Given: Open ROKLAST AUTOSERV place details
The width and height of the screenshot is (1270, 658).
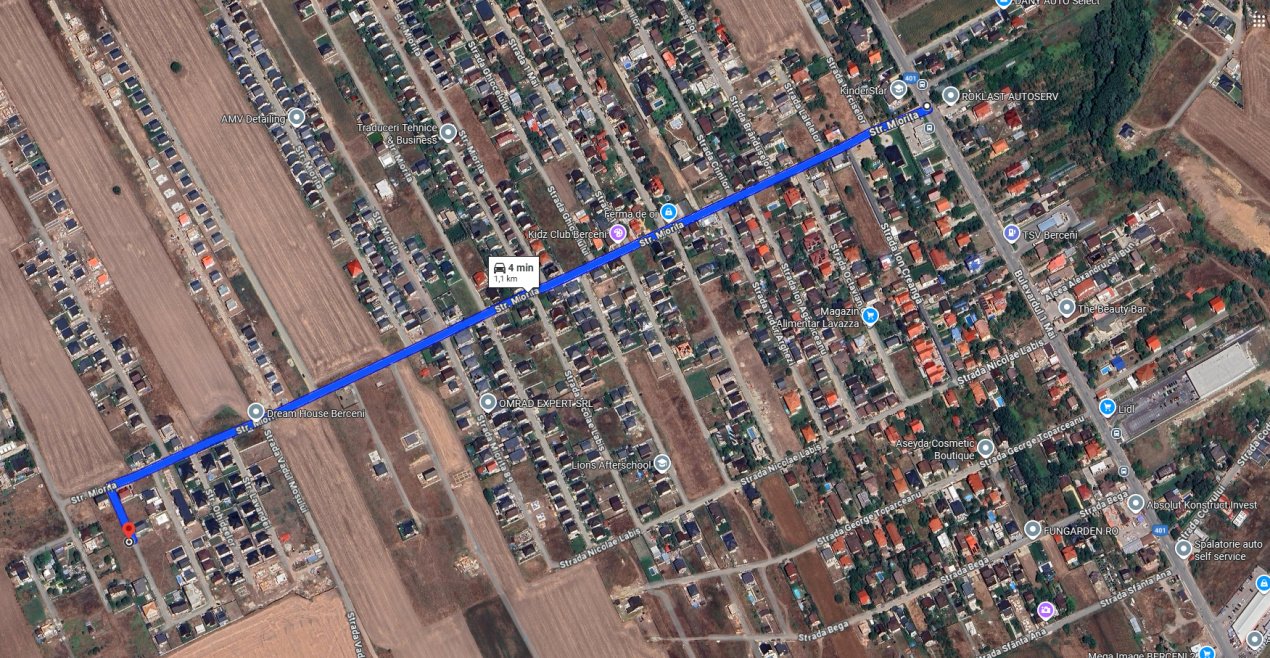Looking at the screenshot, I should 949,96.
